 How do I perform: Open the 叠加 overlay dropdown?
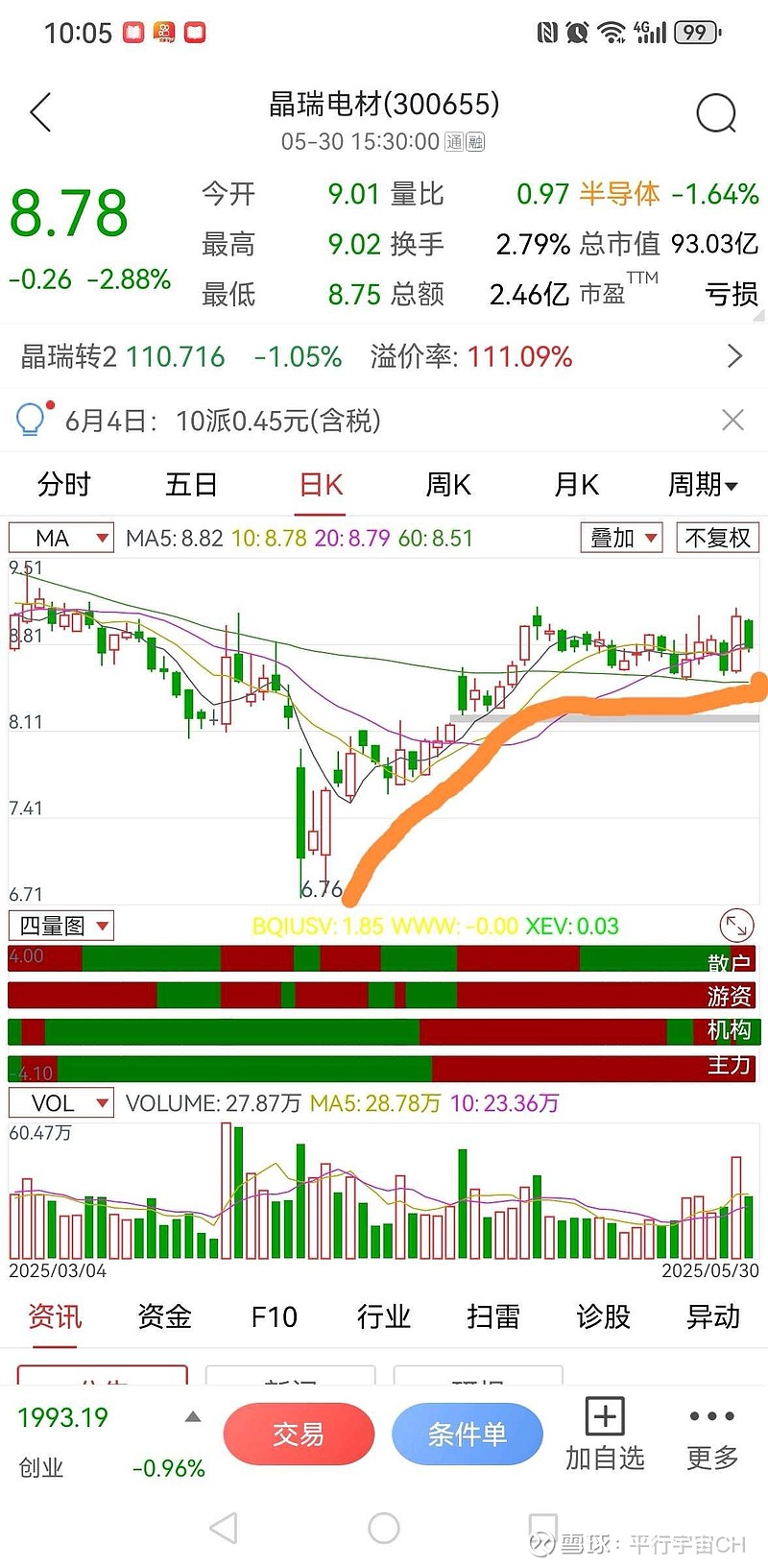point(619,537)
